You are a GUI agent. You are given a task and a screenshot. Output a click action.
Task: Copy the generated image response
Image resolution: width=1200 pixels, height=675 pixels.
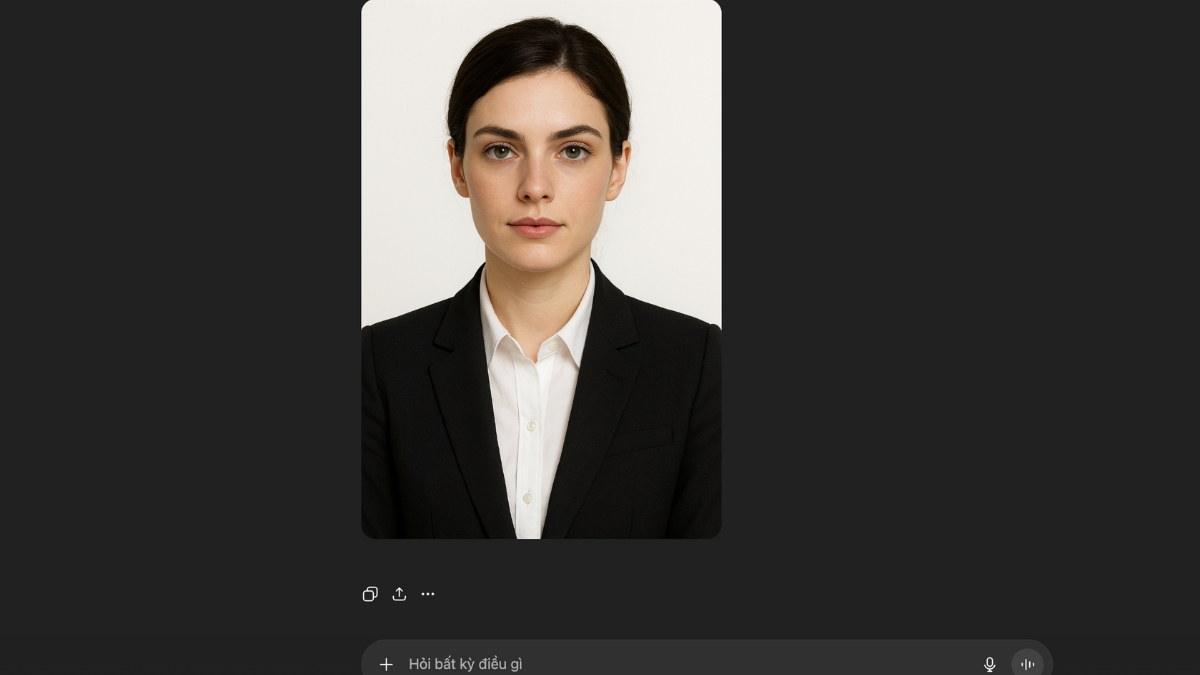[370, 594]
